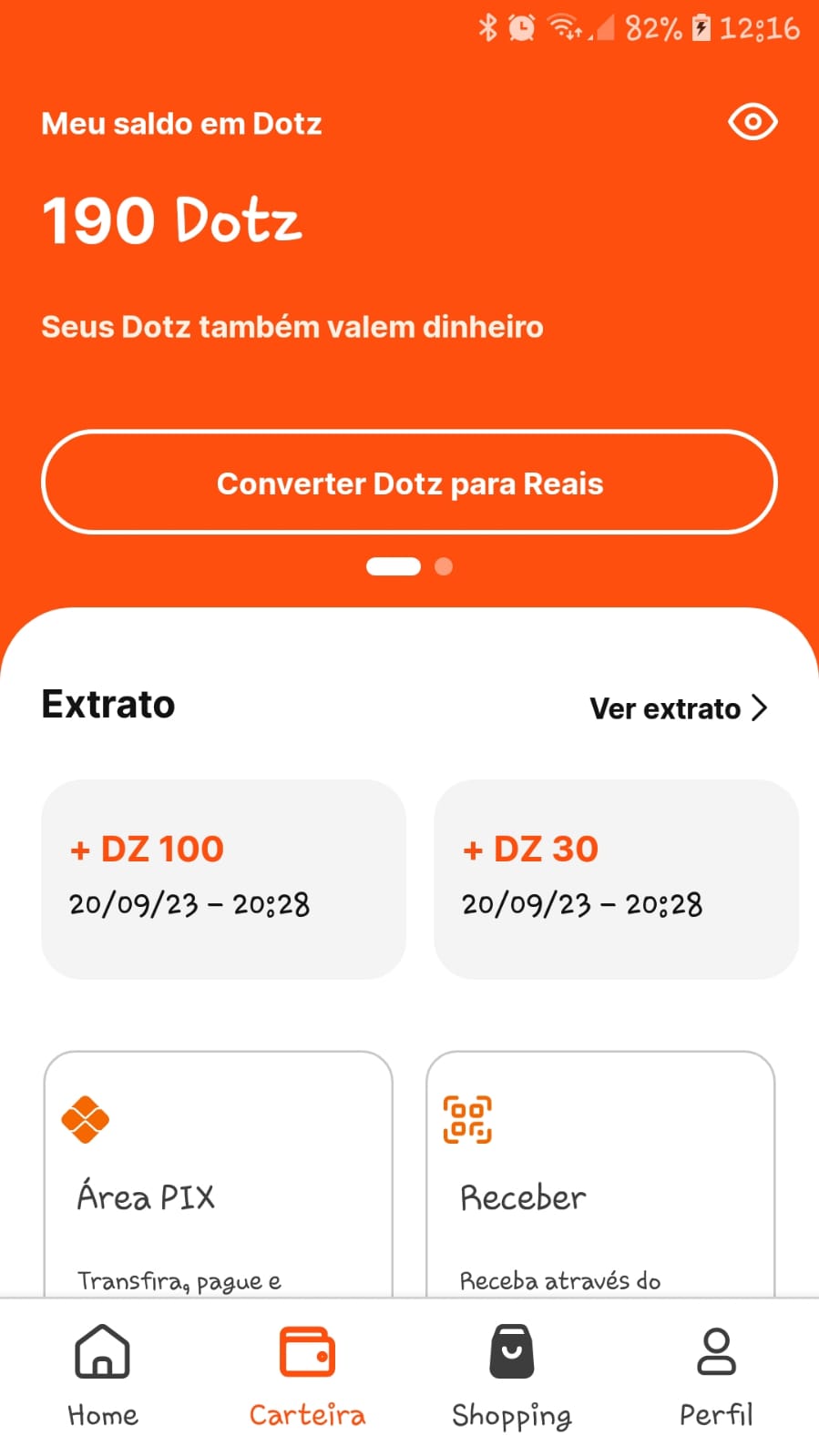Screen dimensions: 819x1456
Task: Open the Receber card
Action: click(x=600, y=1175)
